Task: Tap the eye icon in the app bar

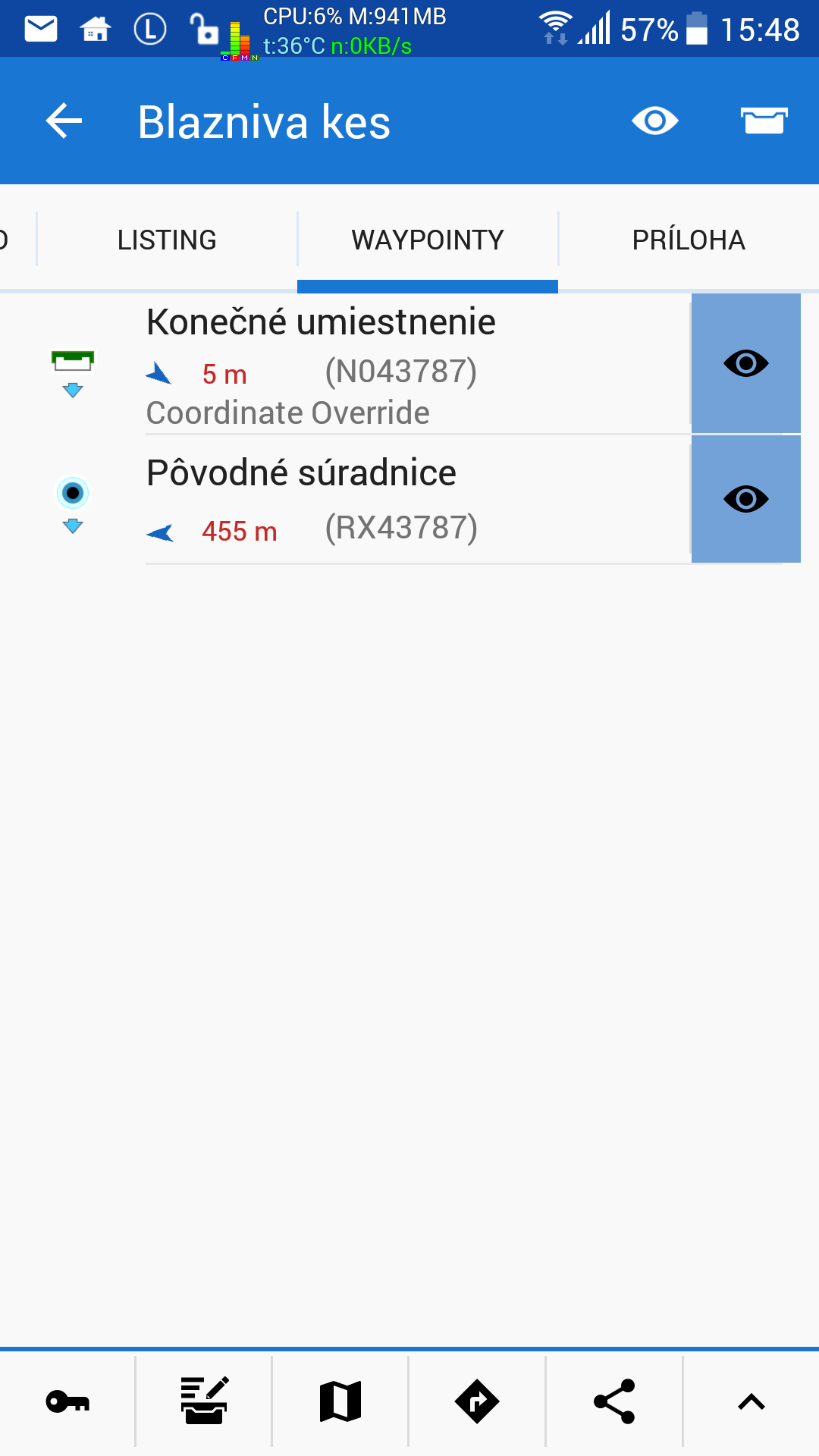Action: coord(654,121)
